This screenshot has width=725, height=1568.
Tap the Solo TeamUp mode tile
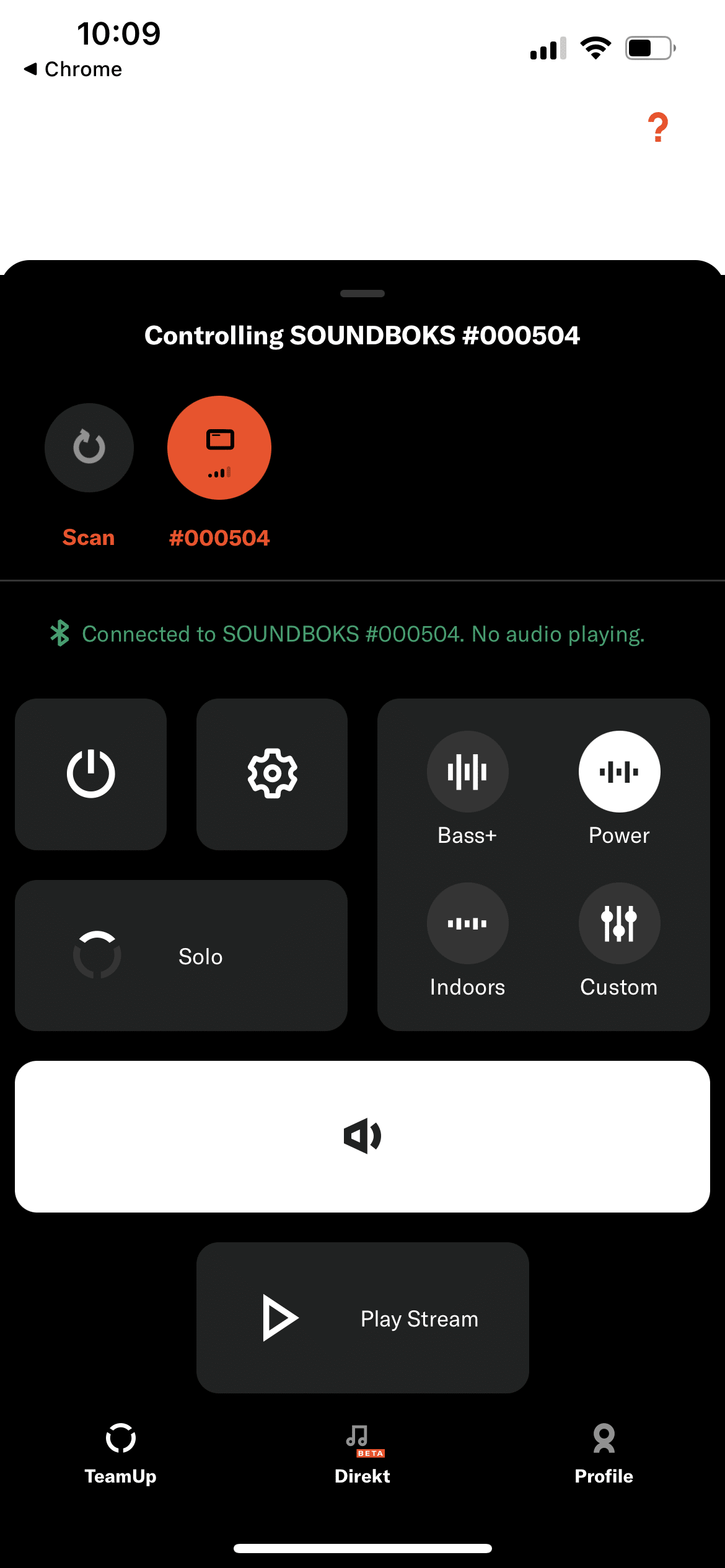coord(181,956)
